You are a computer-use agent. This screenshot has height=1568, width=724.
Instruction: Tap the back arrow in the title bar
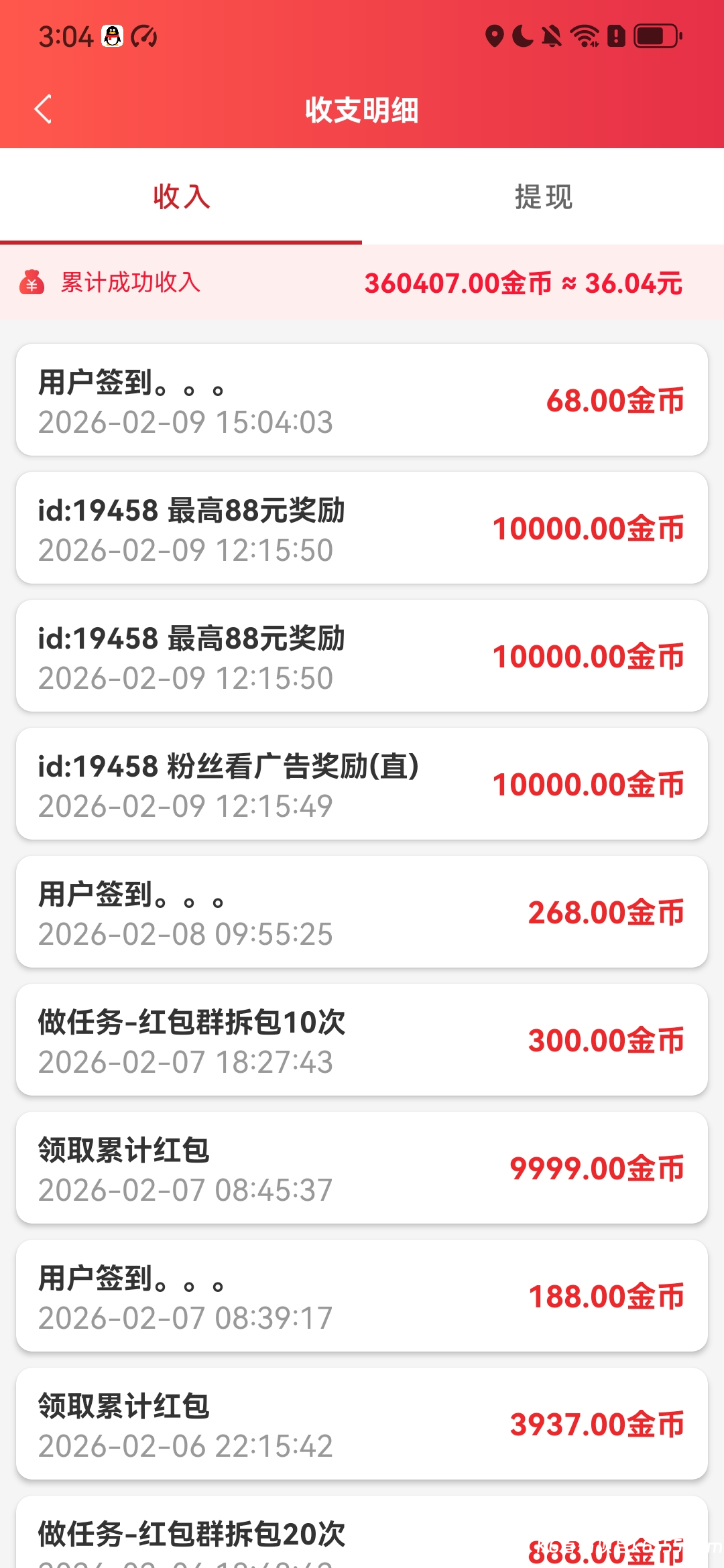point(43,109)
